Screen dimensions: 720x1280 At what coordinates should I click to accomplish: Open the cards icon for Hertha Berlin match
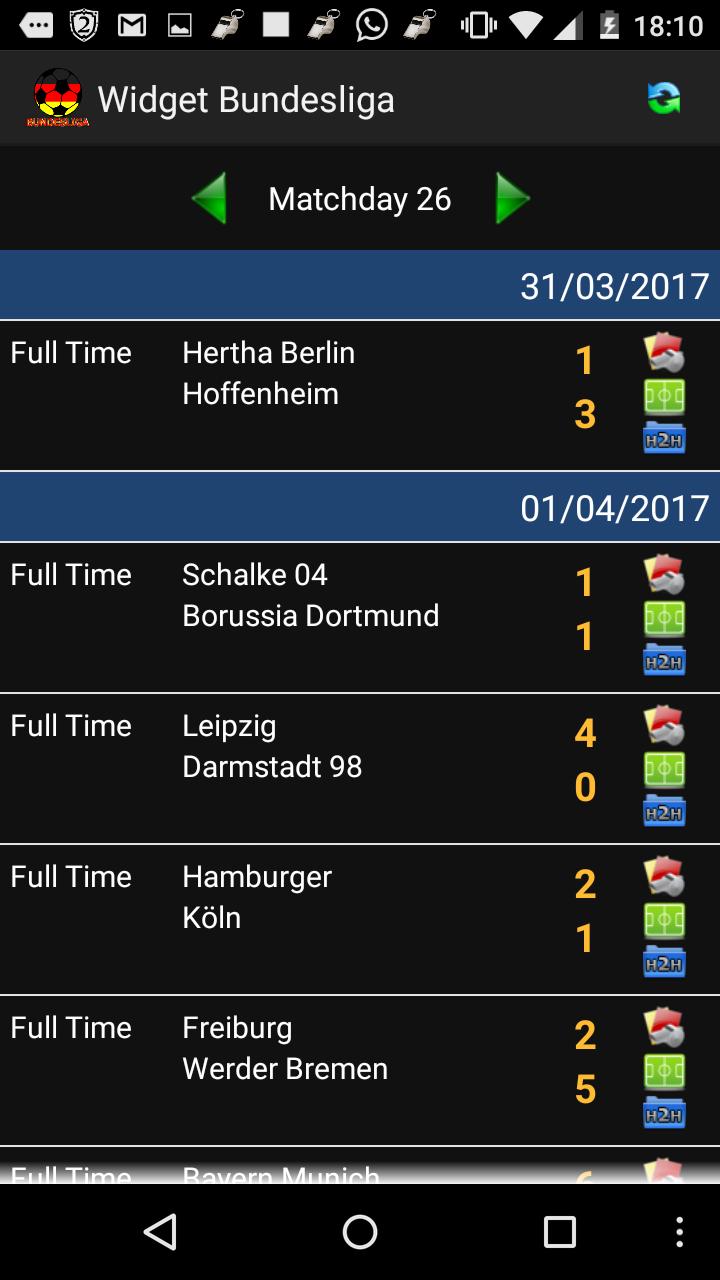point(664,350)
